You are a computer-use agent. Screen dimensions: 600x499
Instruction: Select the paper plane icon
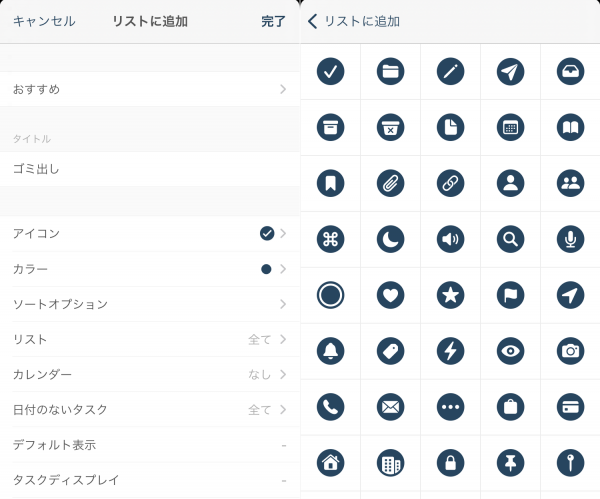coord(510,71)
